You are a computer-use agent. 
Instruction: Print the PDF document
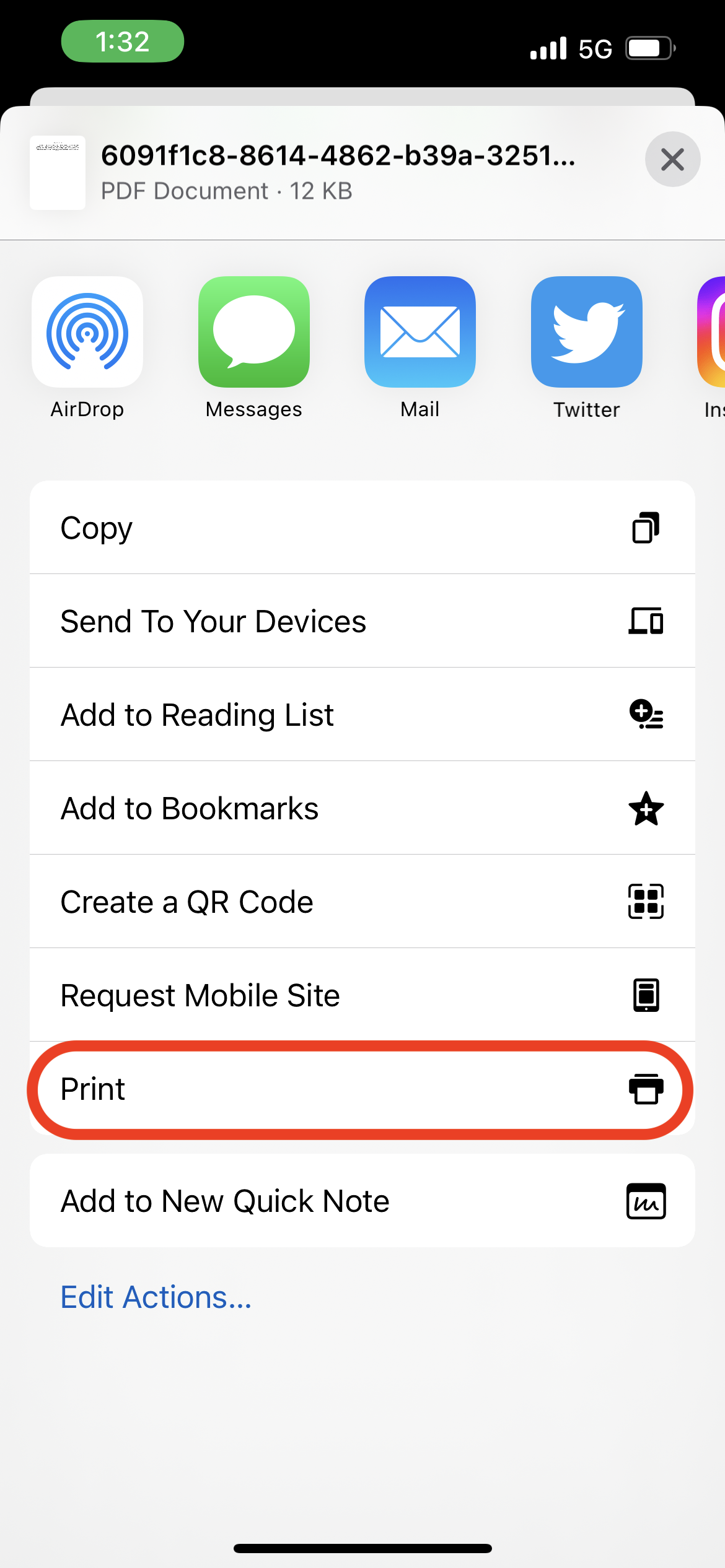[x=362, y=1089]
